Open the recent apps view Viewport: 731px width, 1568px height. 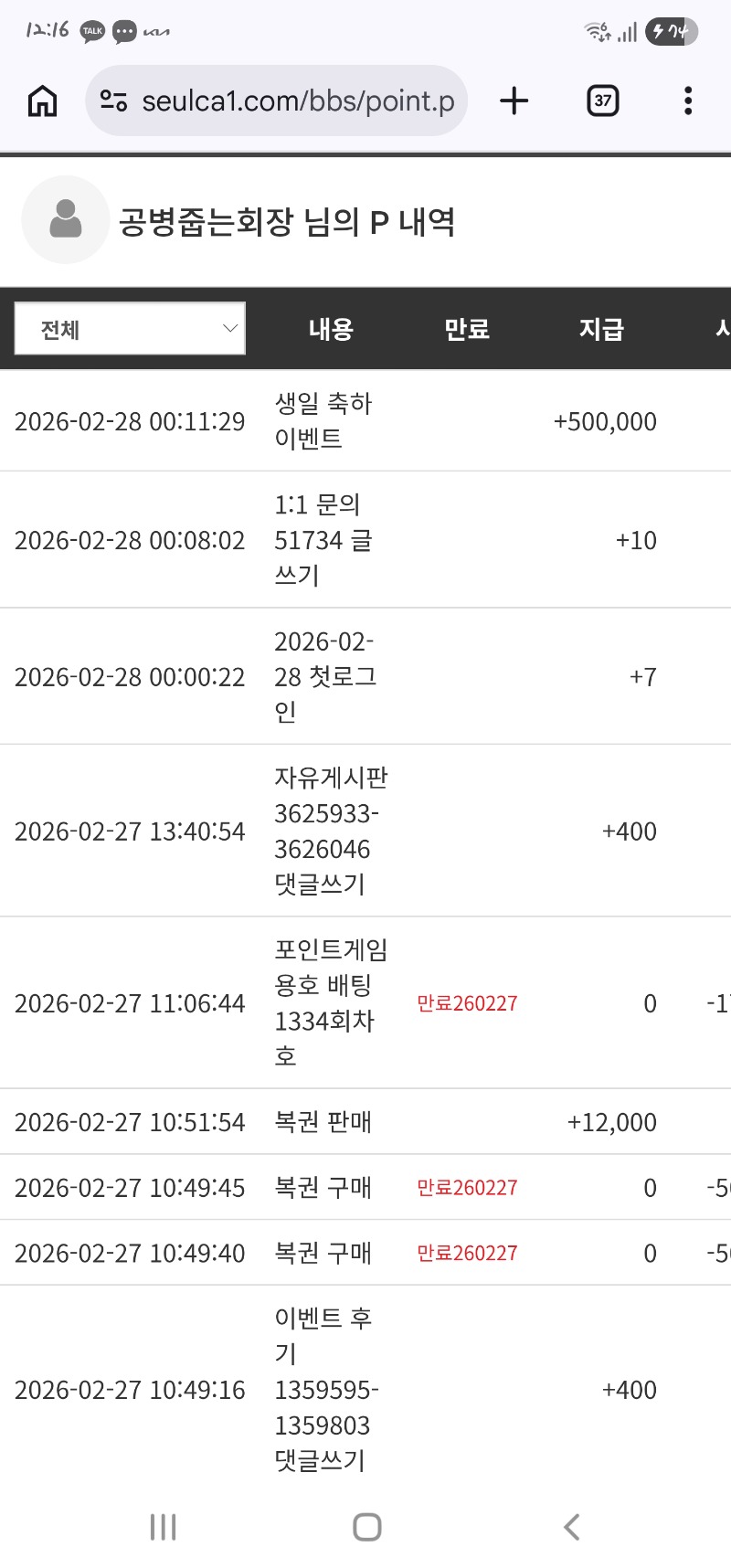163,1526
